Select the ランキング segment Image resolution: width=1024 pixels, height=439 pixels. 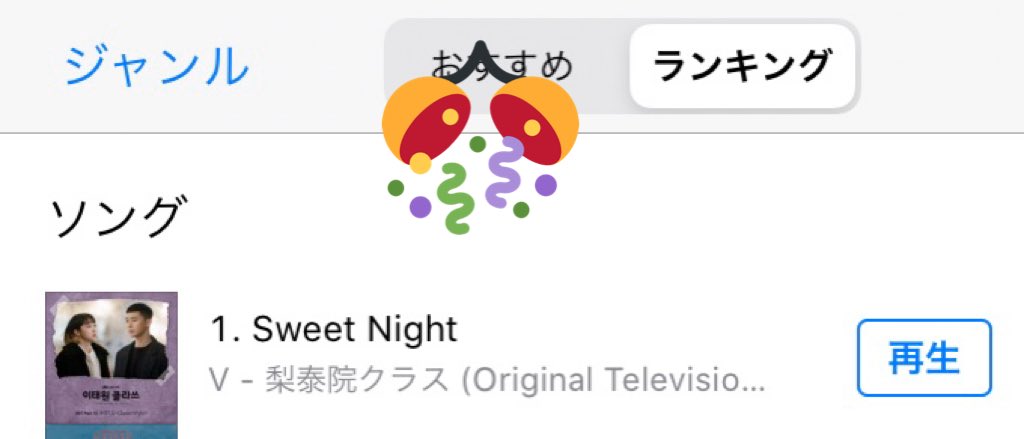click(x=742, y=66)
